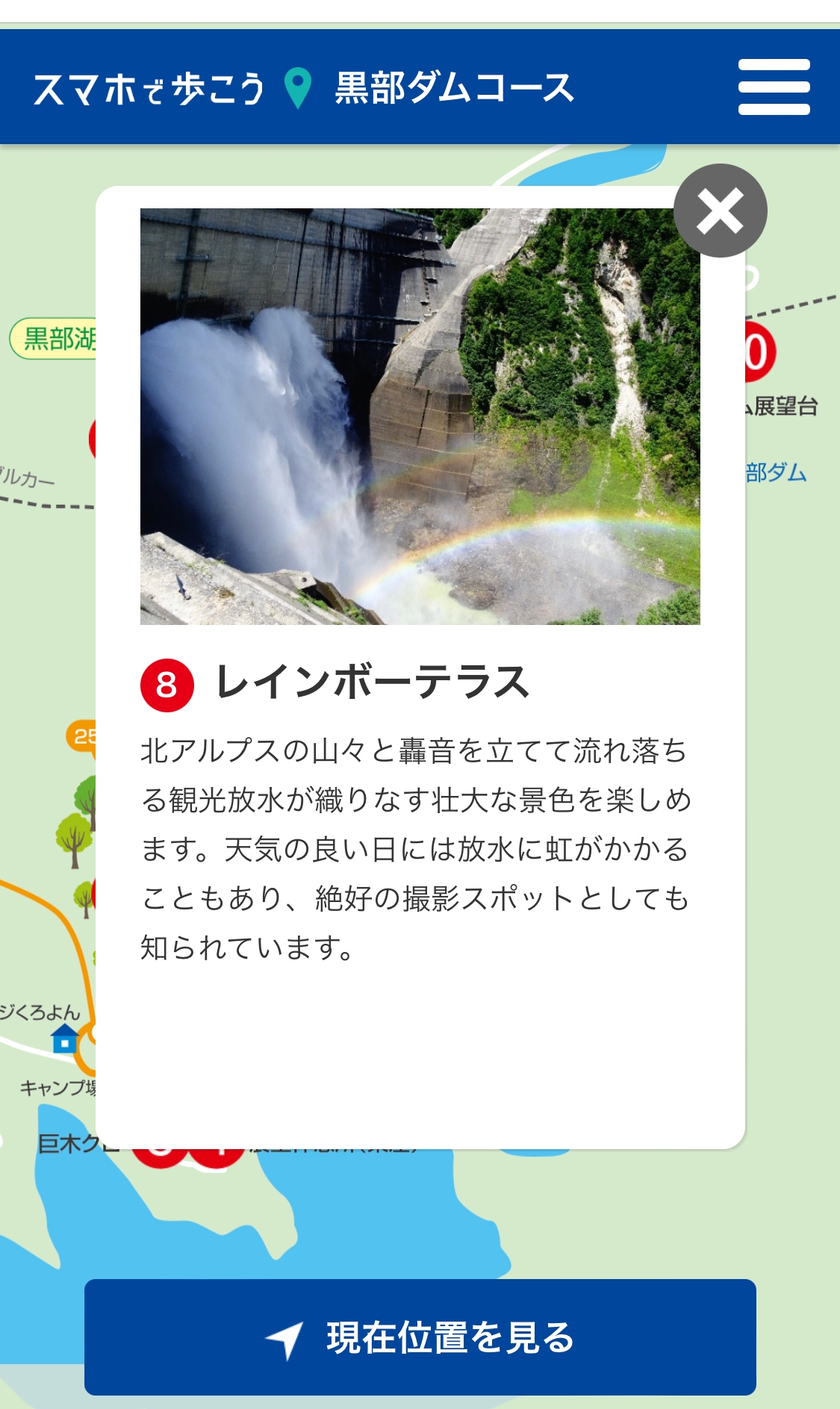Click the waterfall rainbow photo in the popup
This screenshot has width=840, height=1409.
pos(420,414)
